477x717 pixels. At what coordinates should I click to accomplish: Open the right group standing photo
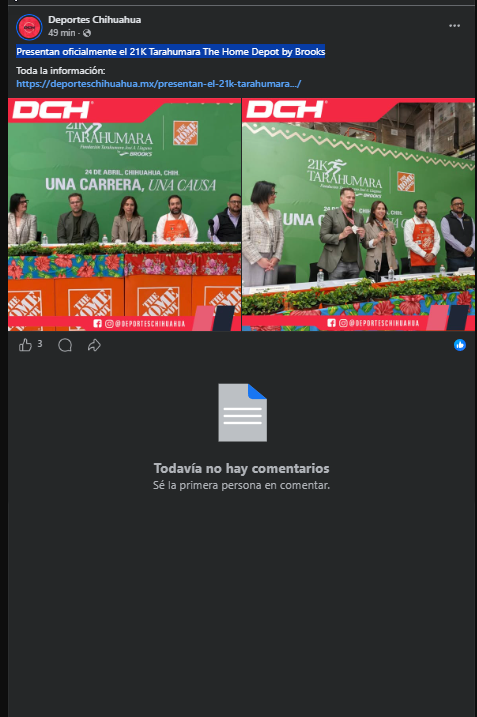359,214
